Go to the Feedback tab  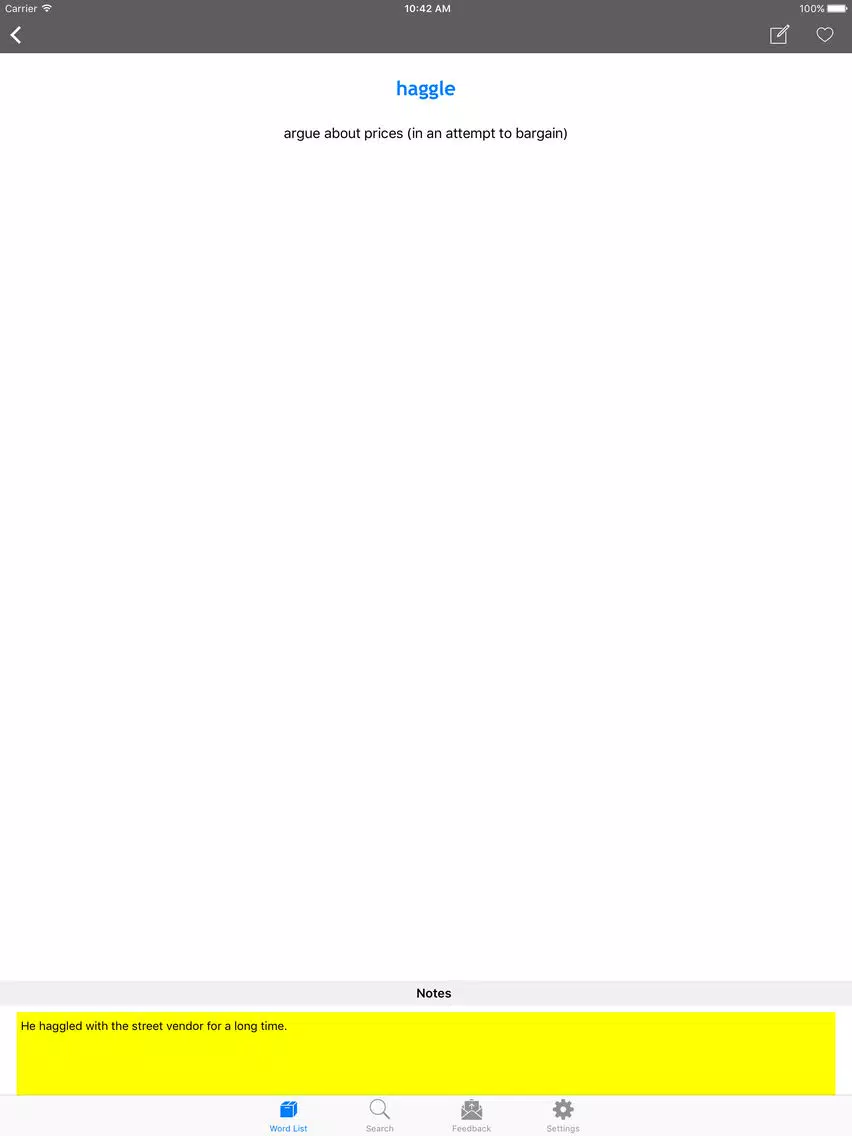pyautogui.click(x=471, y=1115)
